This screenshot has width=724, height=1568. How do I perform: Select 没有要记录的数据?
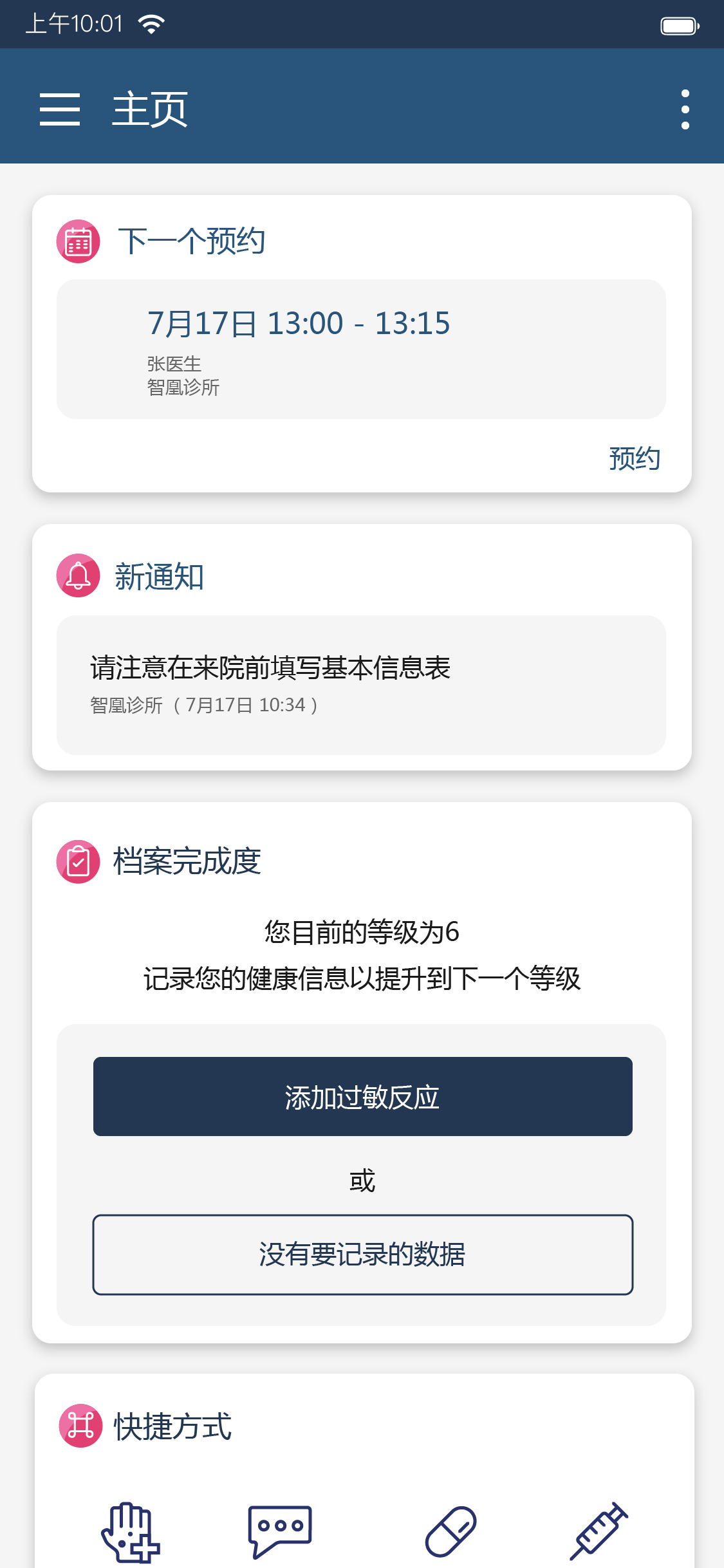[362, 1255]
